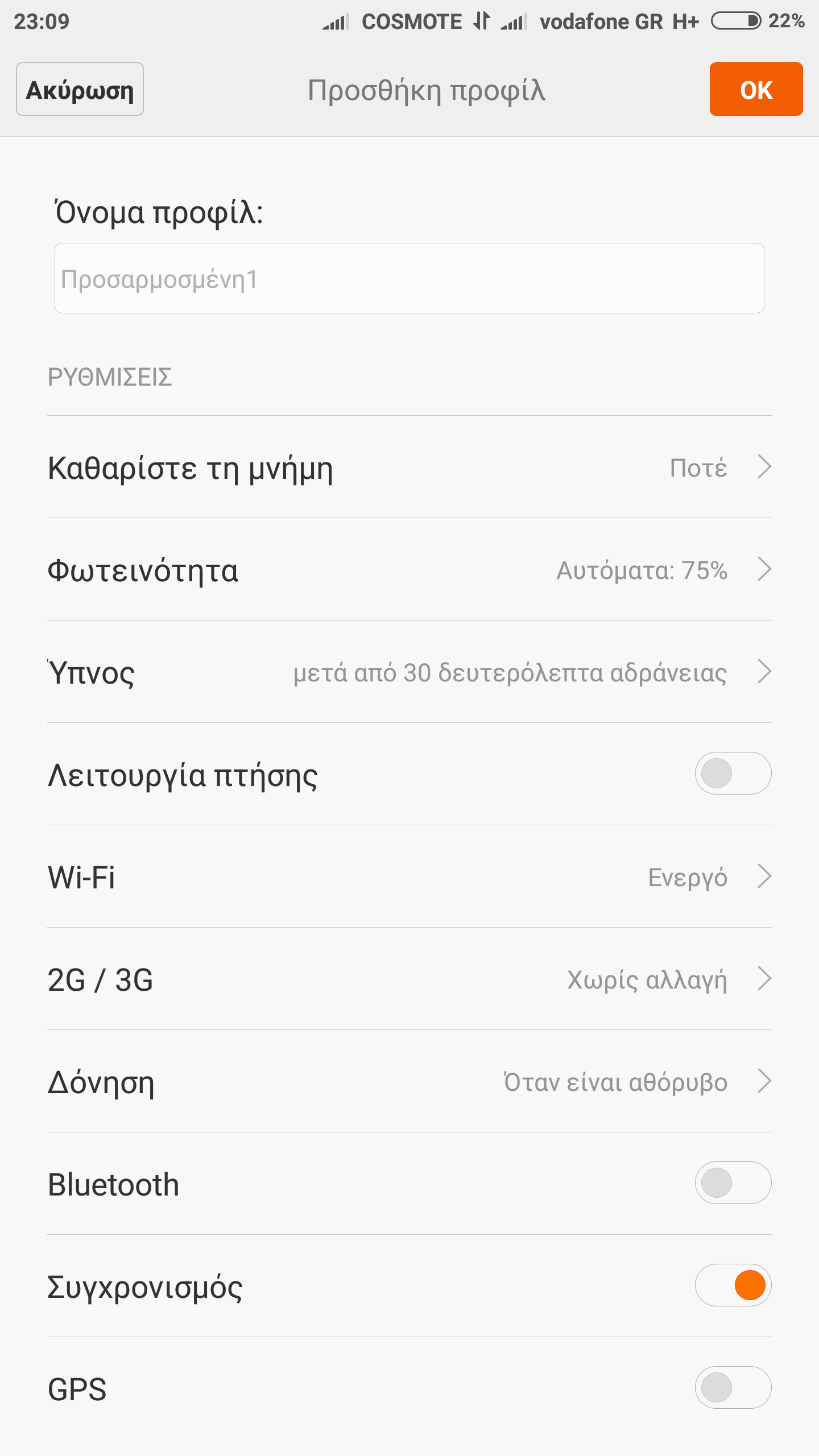Image resolution: width=819 pixels, height=1456 pixels.
Task: Confirm the profile with OK
Action: tap(755, 89)
